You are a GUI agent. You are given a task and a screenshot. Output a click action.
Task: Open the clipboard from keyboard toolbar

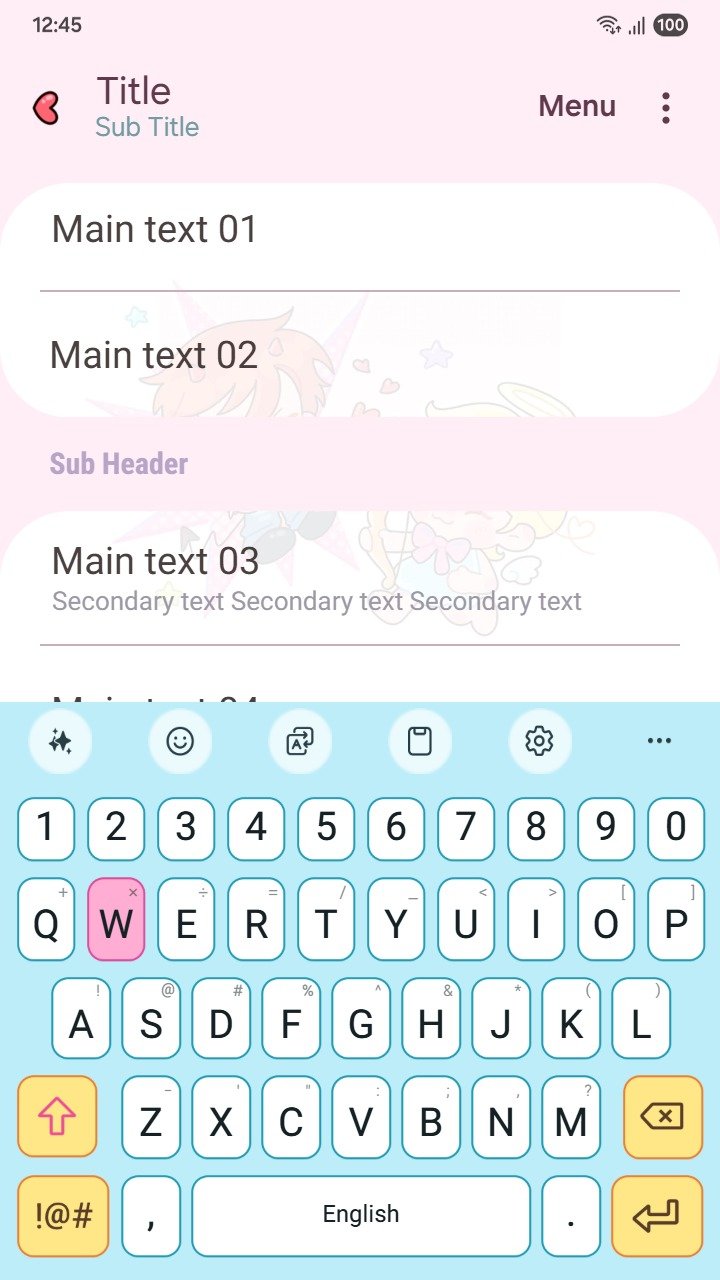coord(420,741)
